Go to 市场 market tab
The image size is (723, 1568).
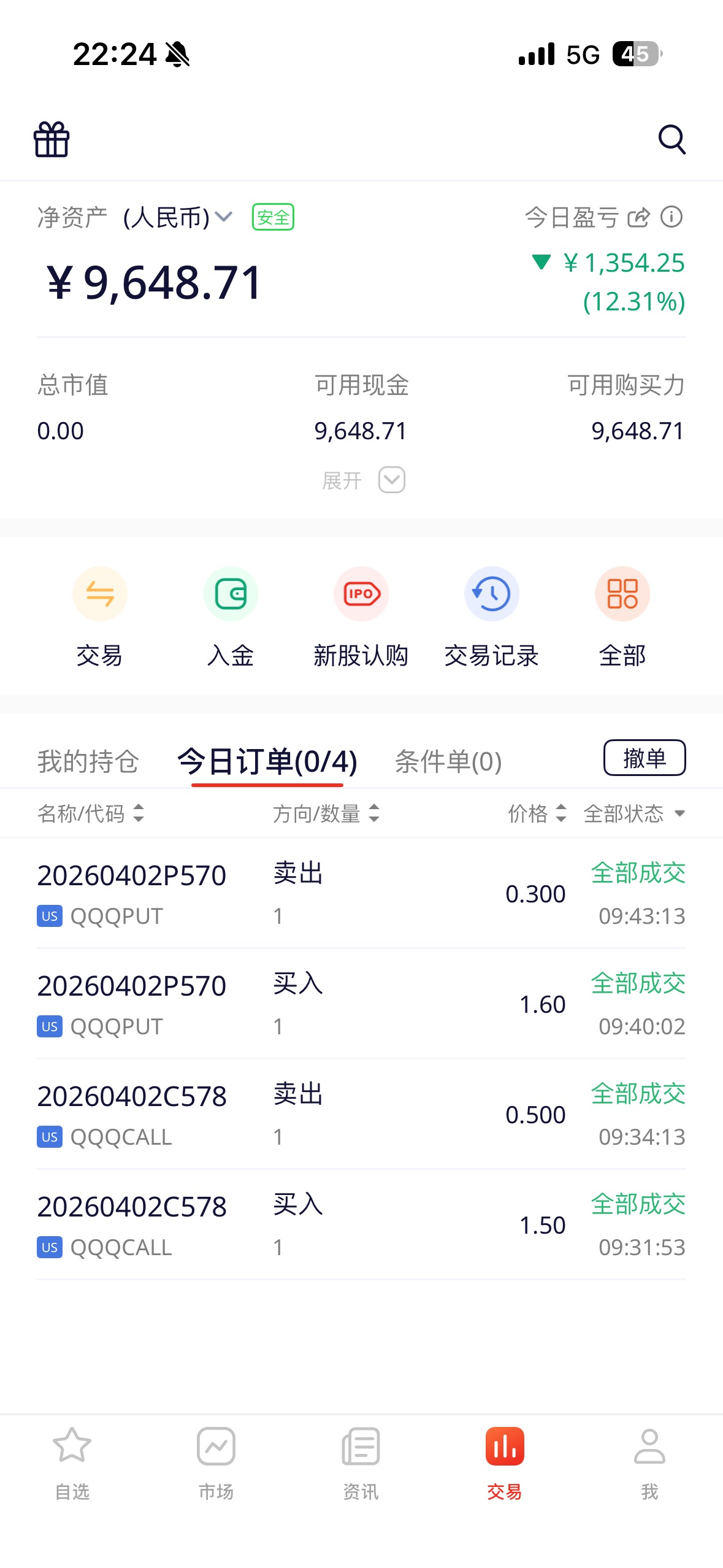click(x=216, y=1463)
